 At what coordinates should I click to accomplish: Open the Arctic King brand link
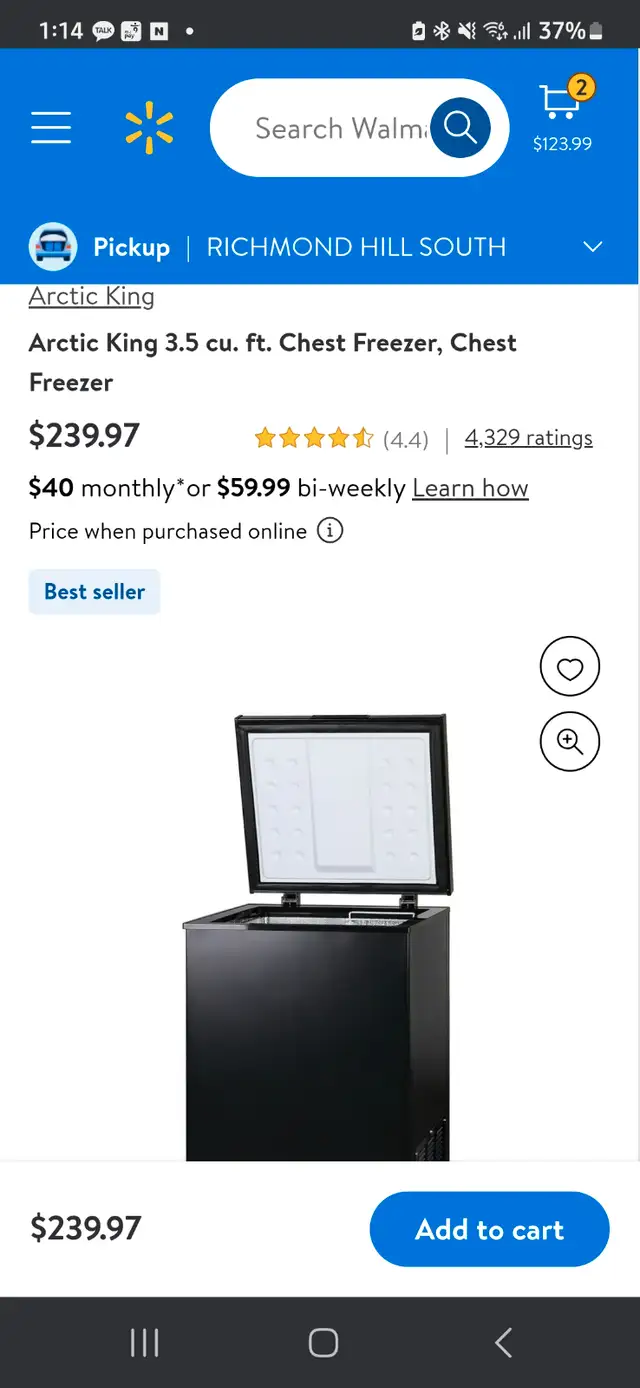91,296
